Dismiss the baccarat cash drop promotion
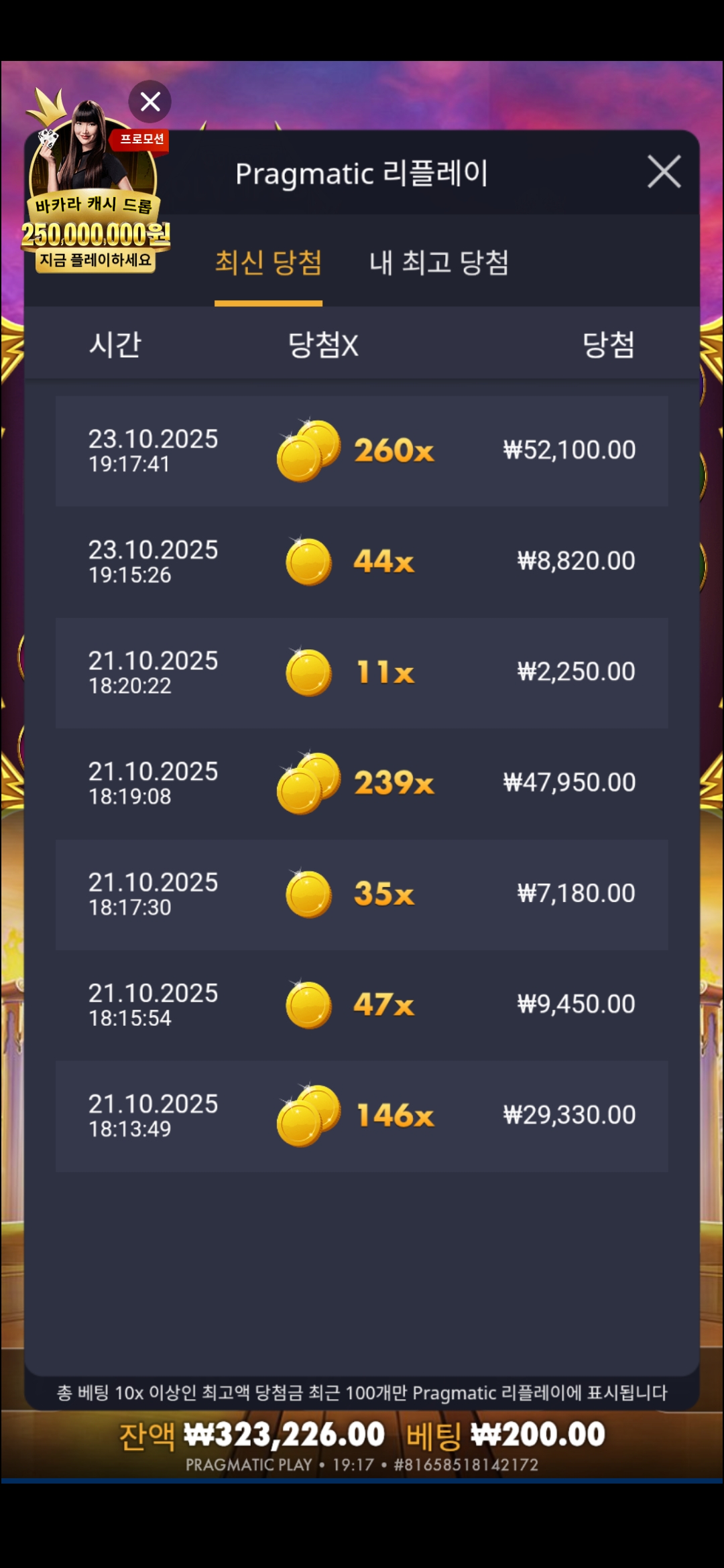724x1568 pixels. 150,102
